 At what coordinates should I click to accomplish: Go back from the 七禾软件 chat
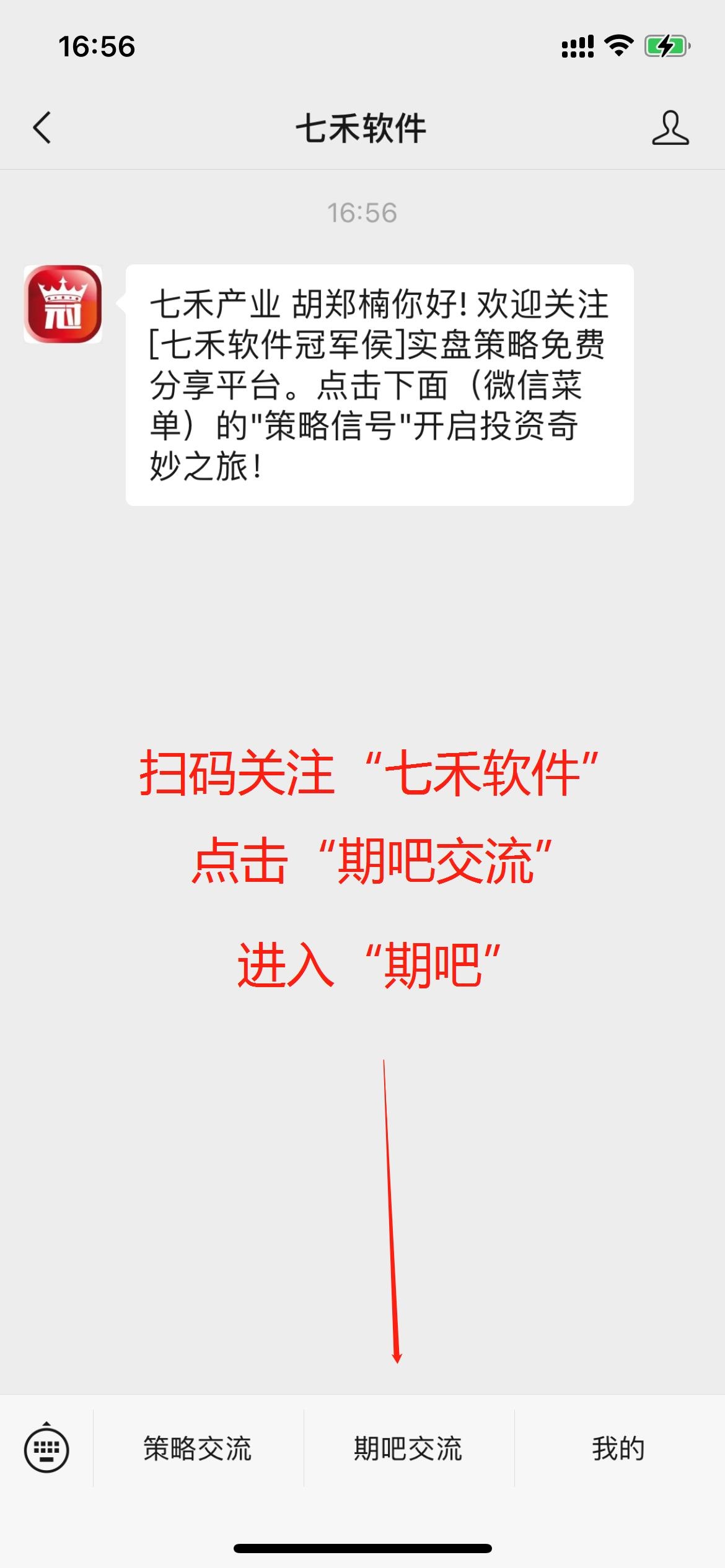[x=42, y=128]
